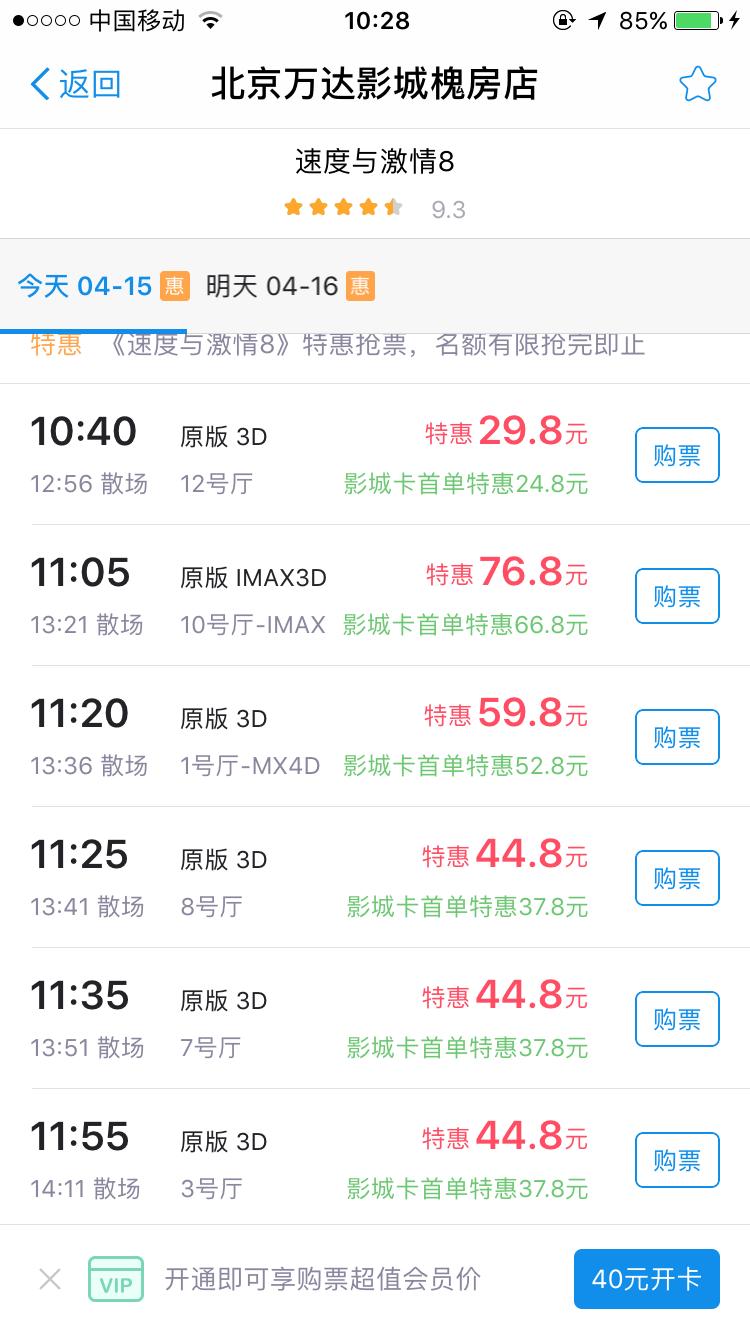Image resolution: width=750 pixels, height=1334 pixels.
Task: Tap the orientation lock icon in status bar
Action: click(563, 20)
